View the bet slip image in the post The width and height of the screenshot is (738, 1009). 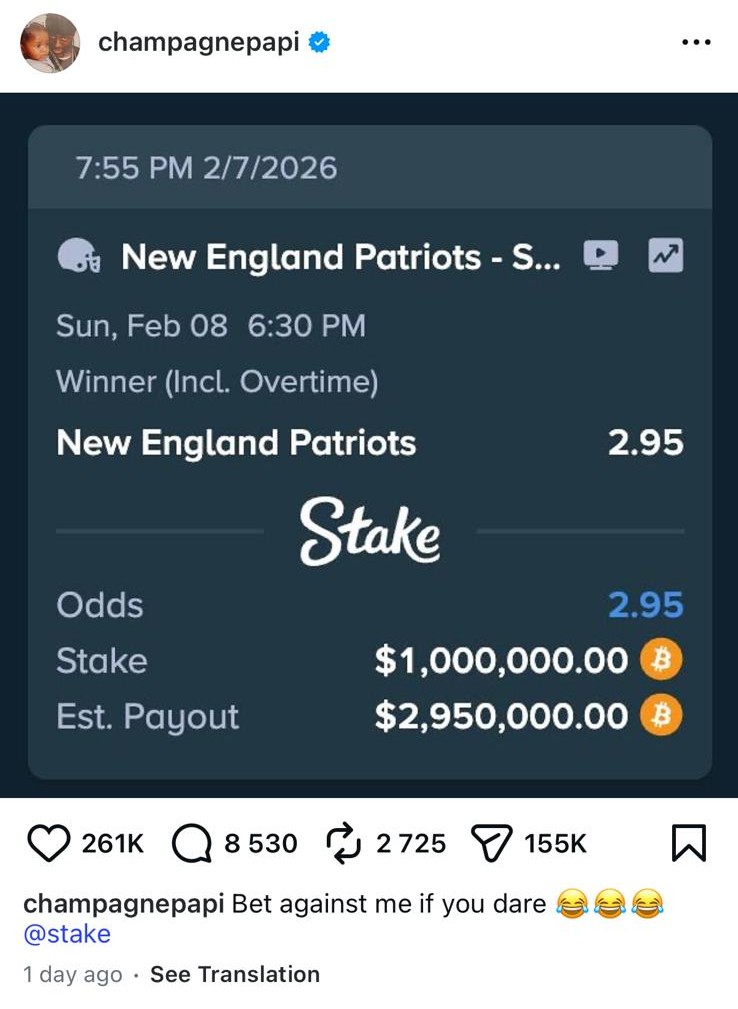pos(369,450)
